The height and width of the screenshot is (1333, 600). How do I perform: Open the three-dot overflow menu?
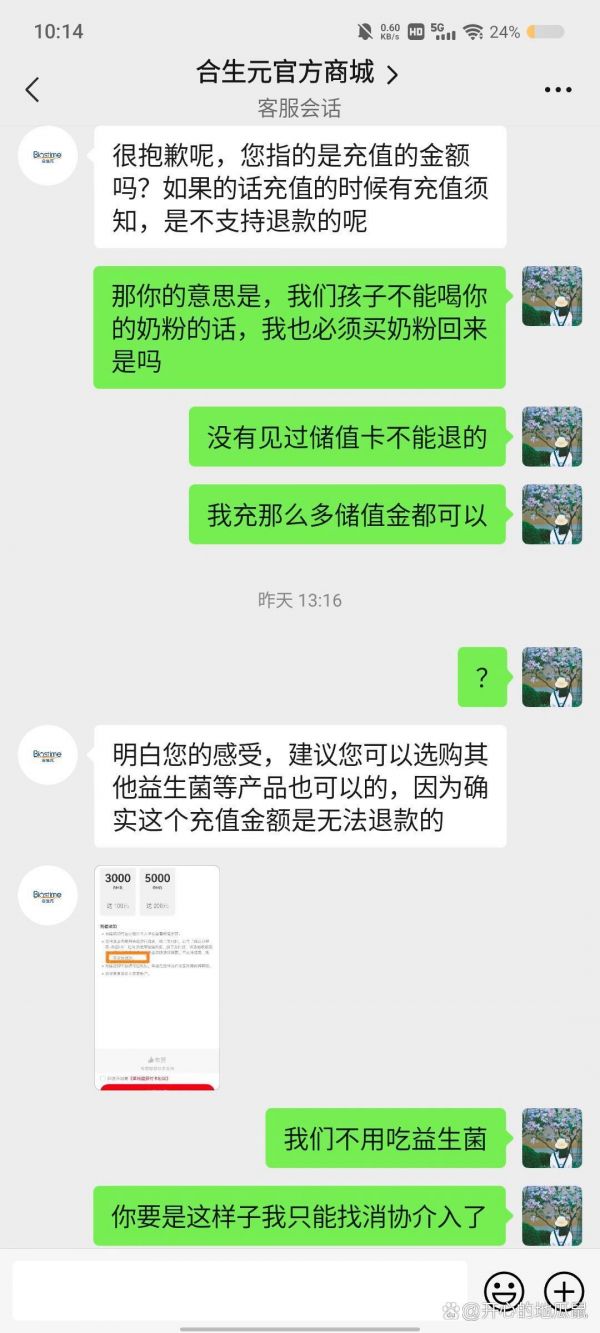[558, 90]
